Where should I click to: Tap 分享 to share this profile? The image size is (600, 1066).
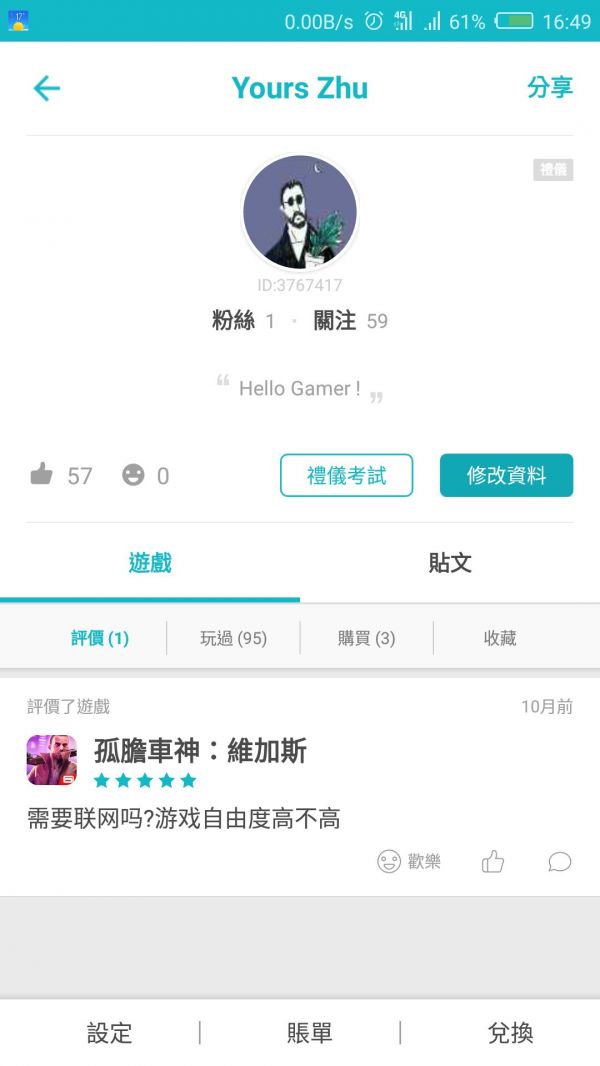click(x=549, y=88)
